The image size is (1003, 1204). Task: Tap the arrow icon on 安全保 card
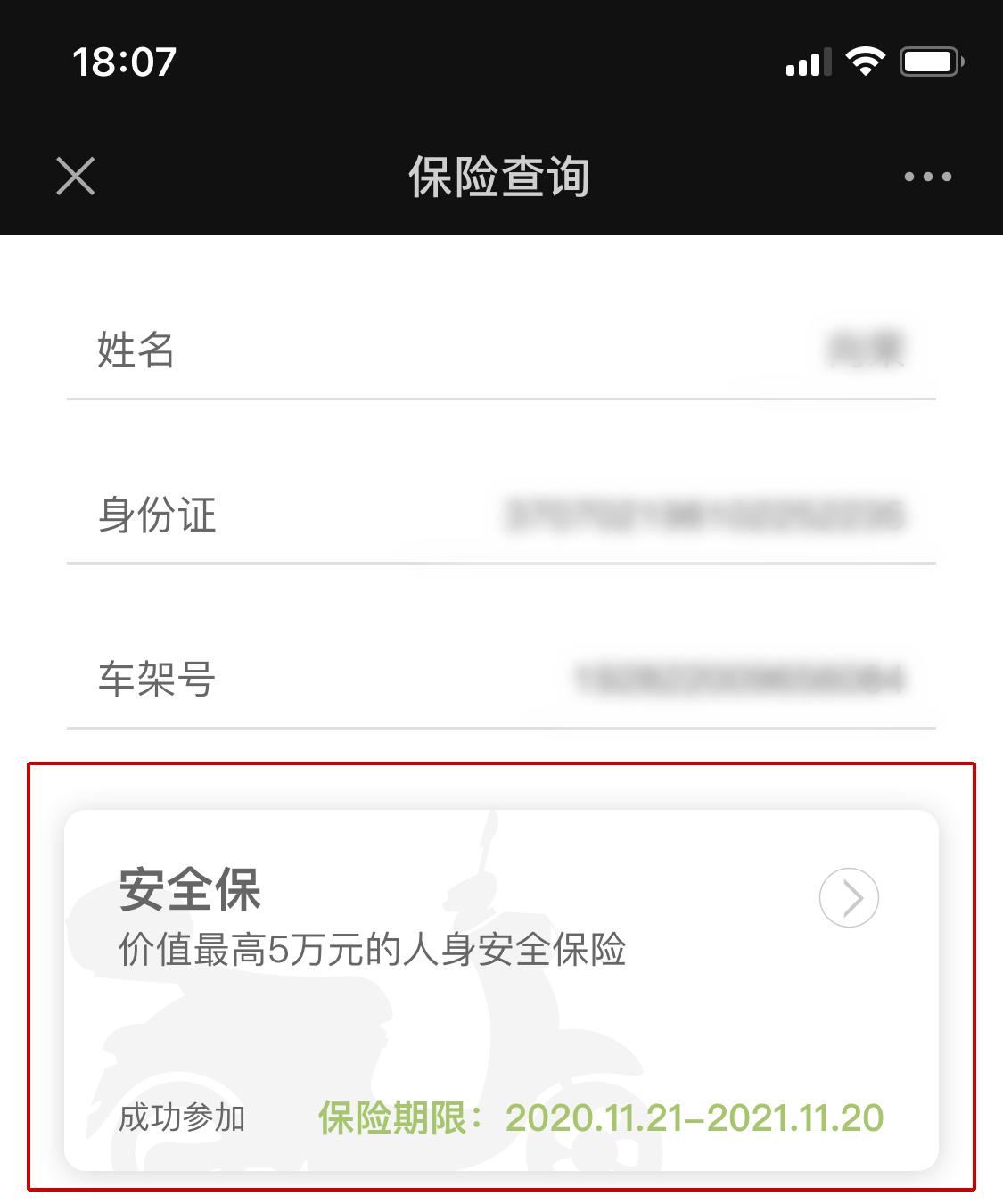click(849, 897)
